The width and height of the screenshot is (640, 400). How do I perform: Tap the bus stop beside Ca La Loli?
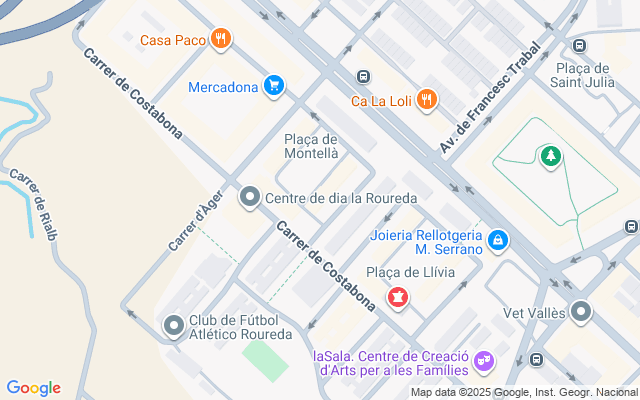point(364,76)
